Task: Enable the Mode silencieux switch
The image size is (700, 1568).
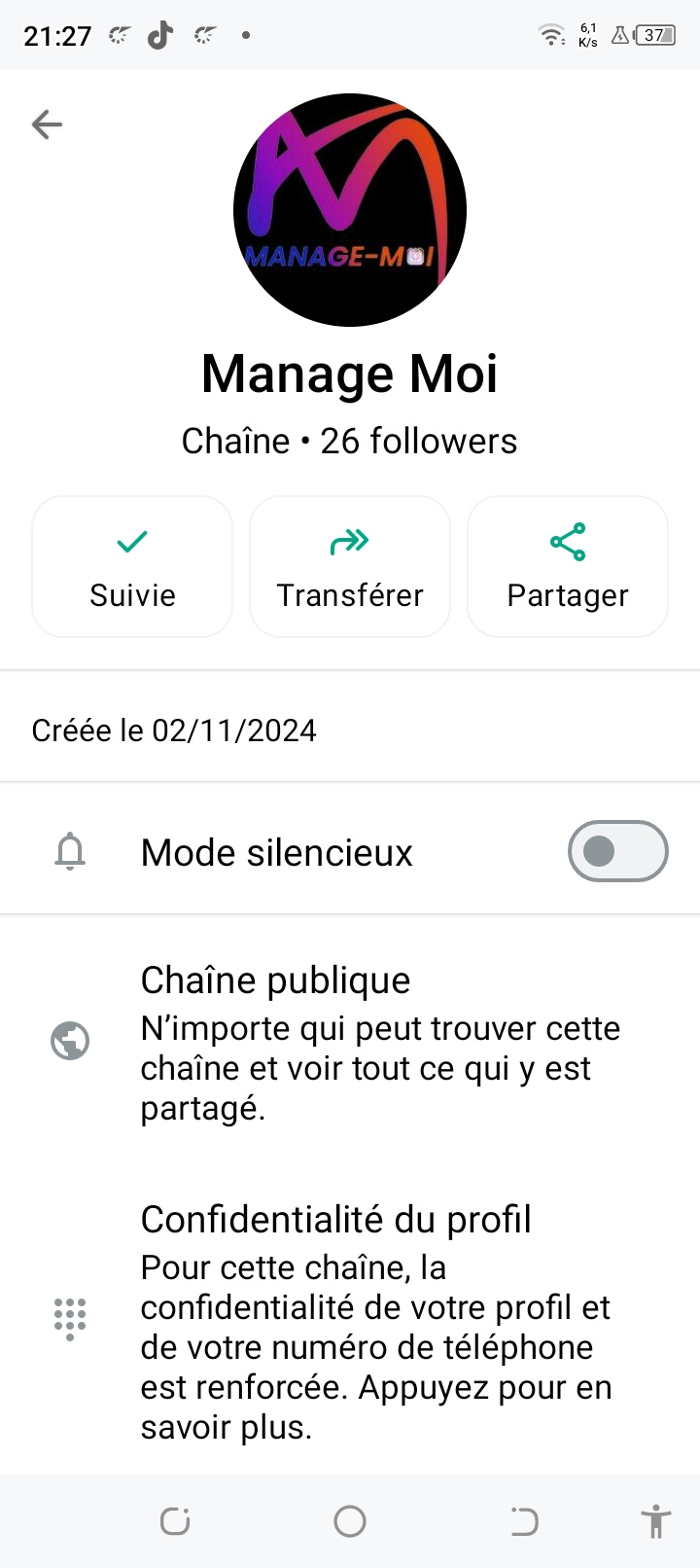Action: pyautogui.click(x=617, y=852)
